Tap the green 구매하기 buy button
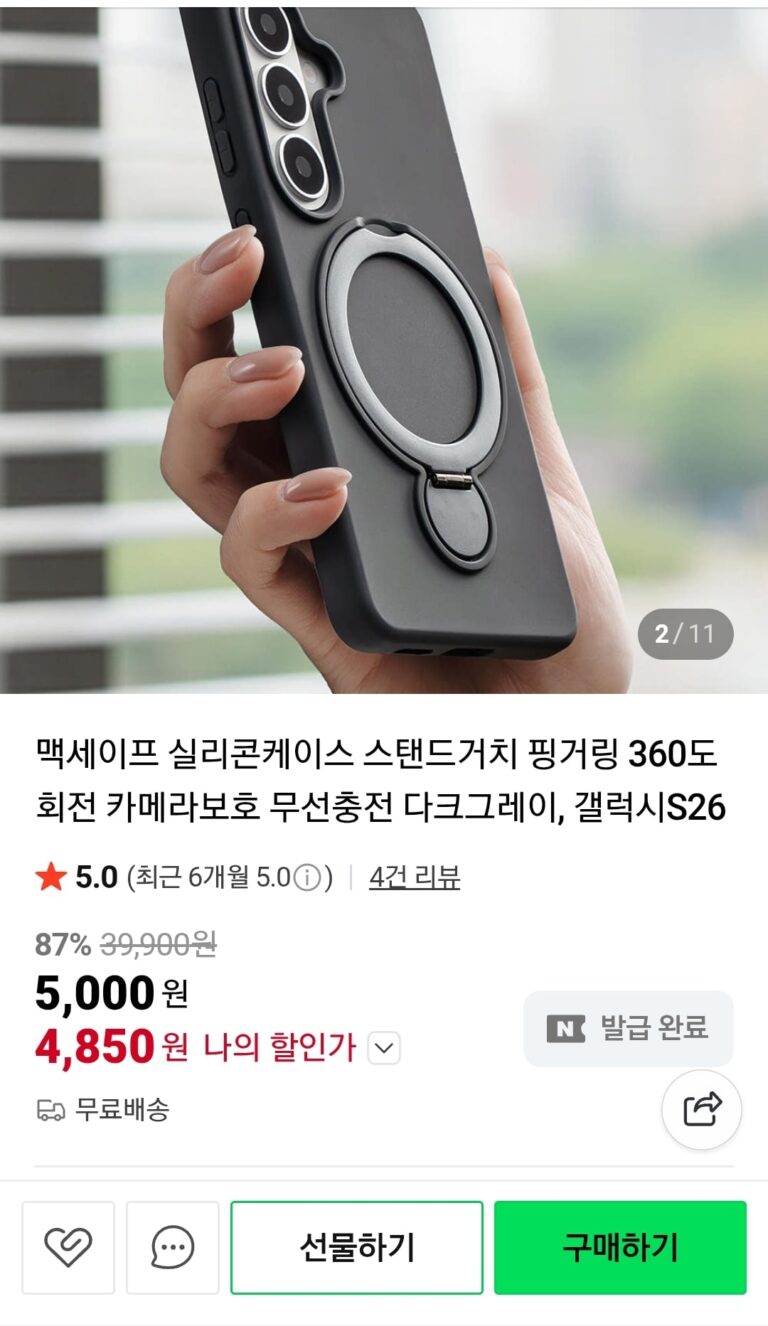Viewport: 768px width, 1326px height. point(620,1247)
